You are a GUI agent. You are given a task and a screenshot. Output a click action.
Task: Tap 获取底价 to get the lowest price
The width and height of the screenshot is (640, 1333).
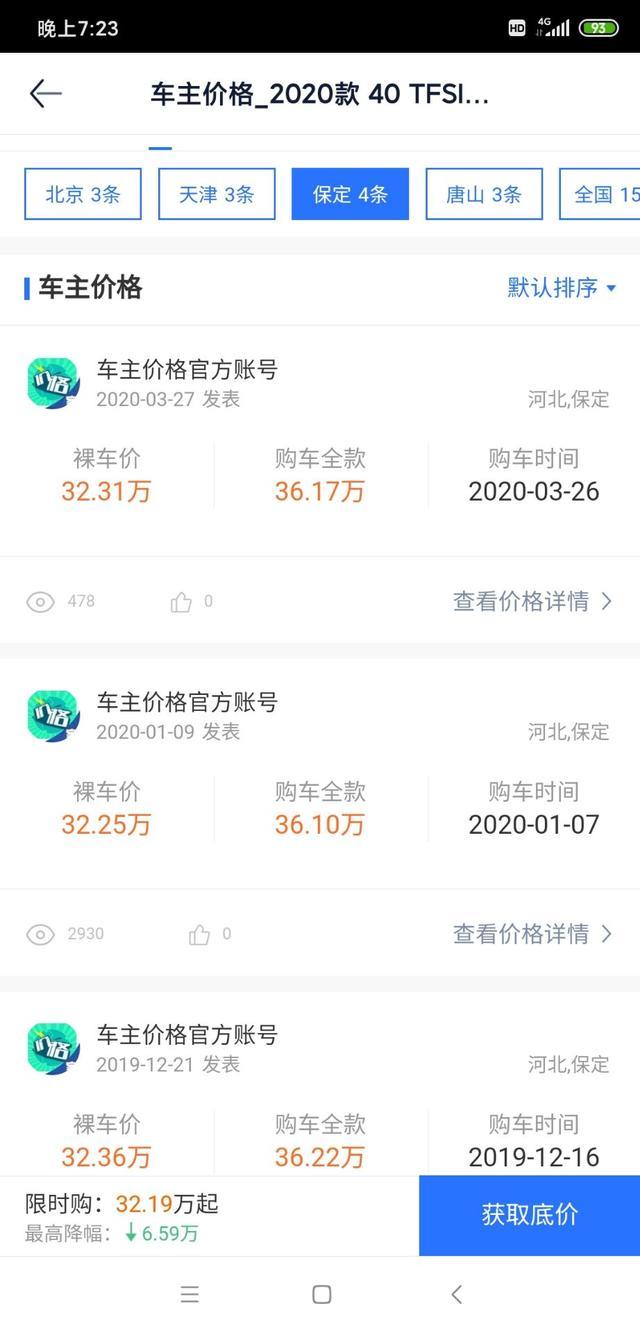pos(530,1215)
